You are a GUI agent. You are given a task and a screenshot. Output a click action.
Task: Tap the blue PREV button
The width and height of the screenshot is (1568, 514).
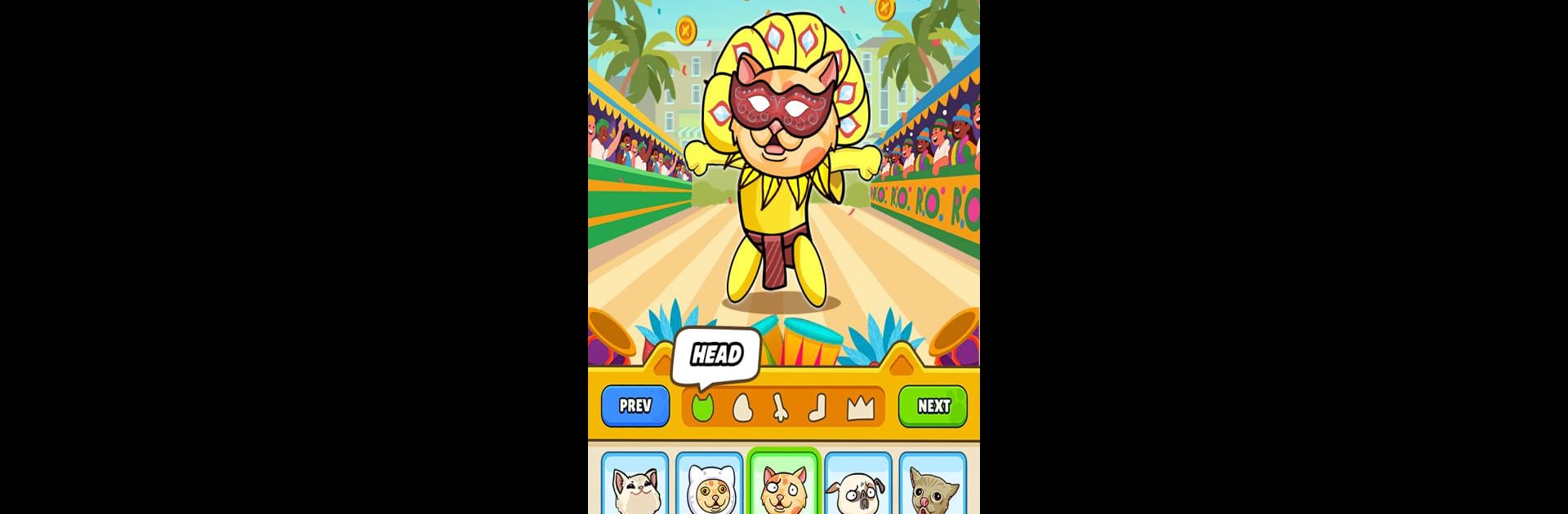pyautogui.click(x=635, y=406)
